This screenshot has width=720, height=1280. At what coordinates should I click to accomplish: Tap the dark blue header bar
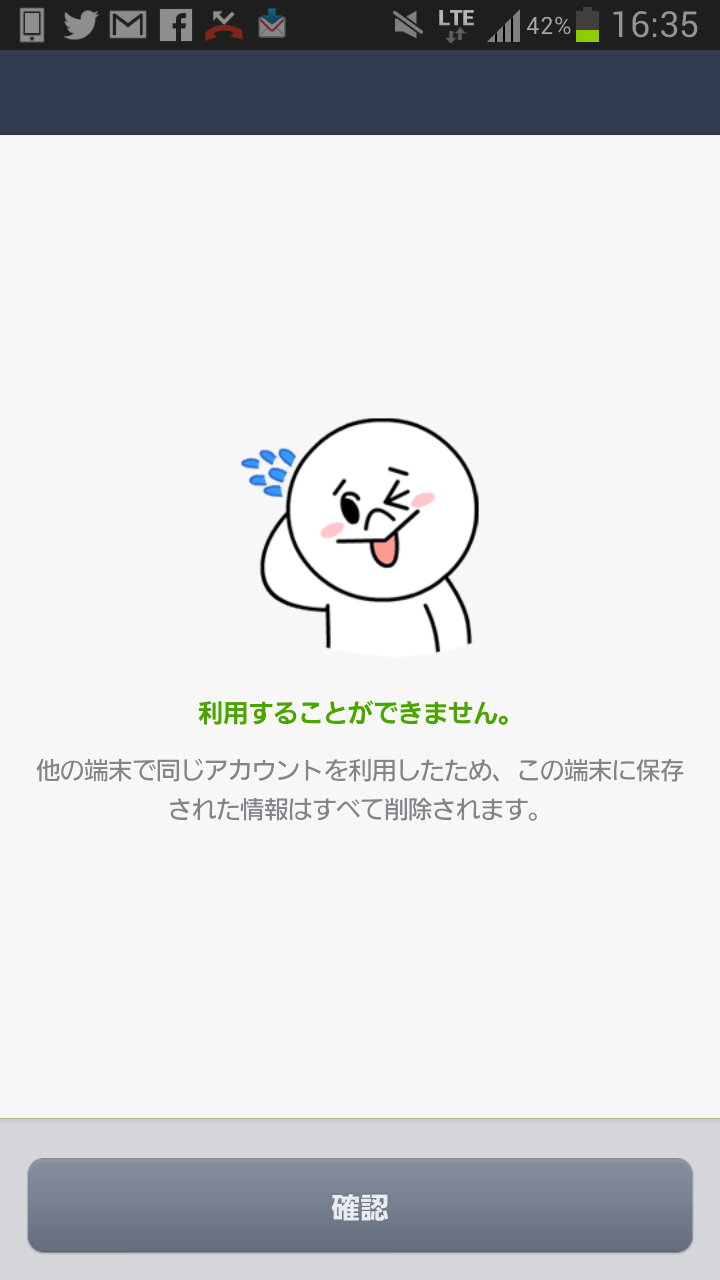point(360,95)
